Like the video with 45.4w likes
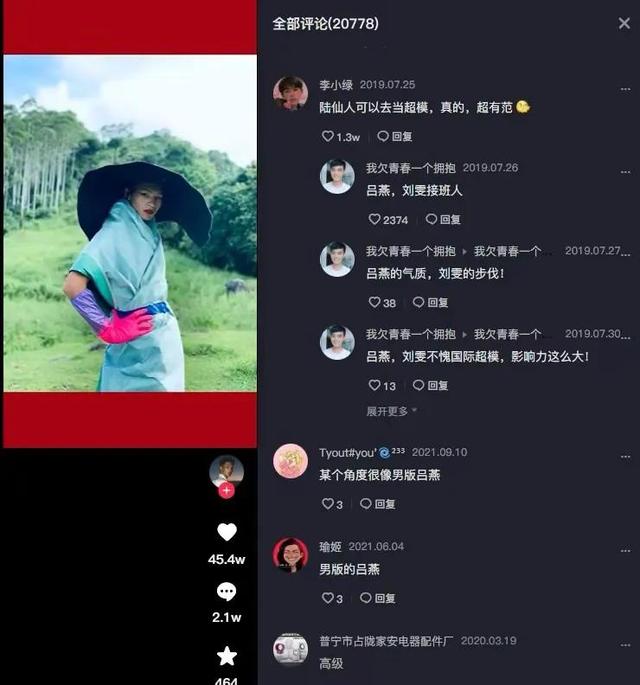 (x=227, y=533)
